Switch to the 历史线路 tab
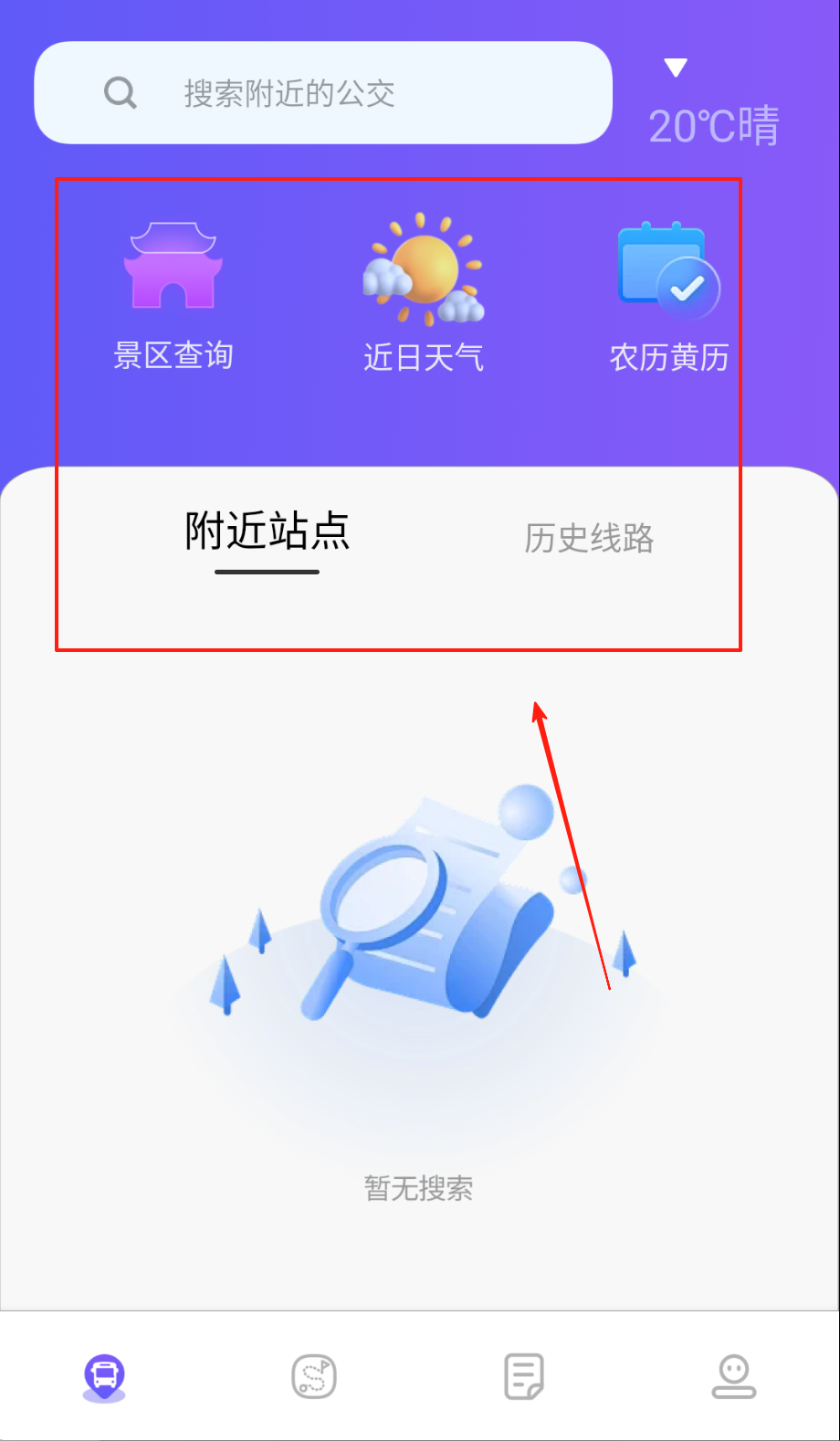Image resolution: width=840 pixels, height=1441 pixels. pyautogui.click(x=589, y=538)
